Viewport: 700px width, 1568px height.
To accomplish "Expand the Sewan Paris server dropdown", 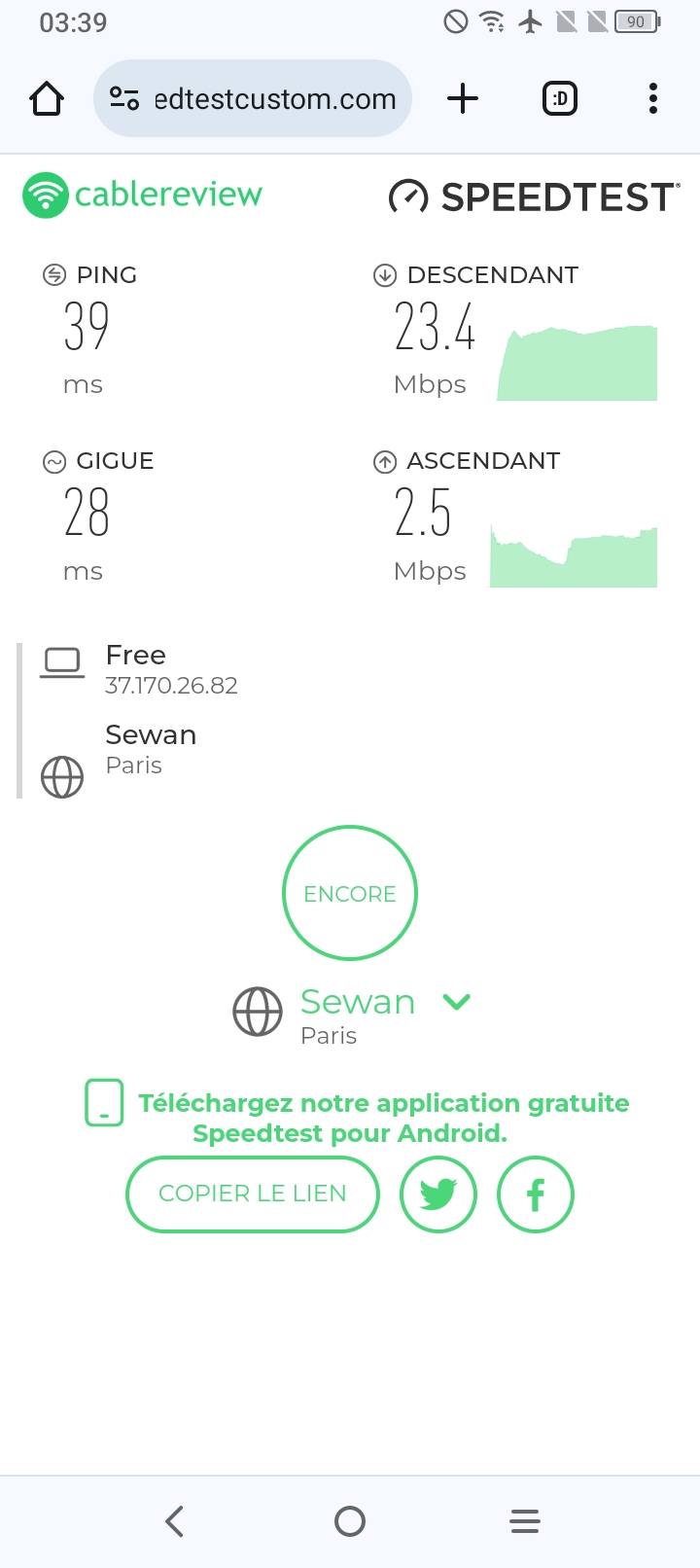I will click(x=456, y=1002).
